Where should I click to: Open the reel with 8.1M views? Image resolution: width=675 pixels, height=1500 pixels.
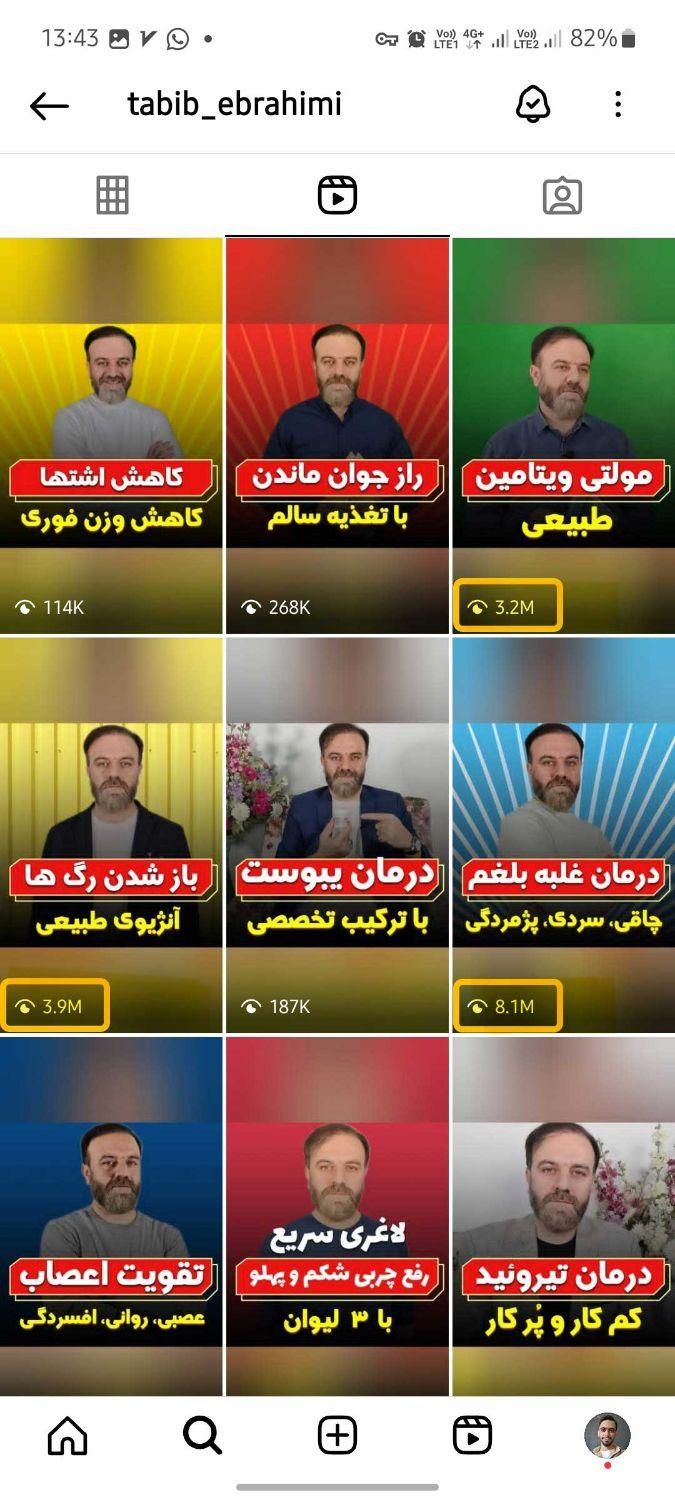[563, 835]
